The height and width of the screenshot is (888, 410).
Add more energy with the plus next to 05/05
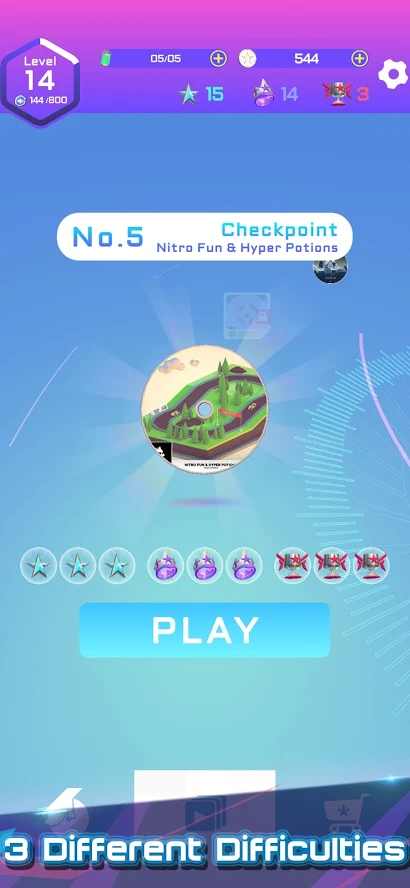click(x=219, y=58)
